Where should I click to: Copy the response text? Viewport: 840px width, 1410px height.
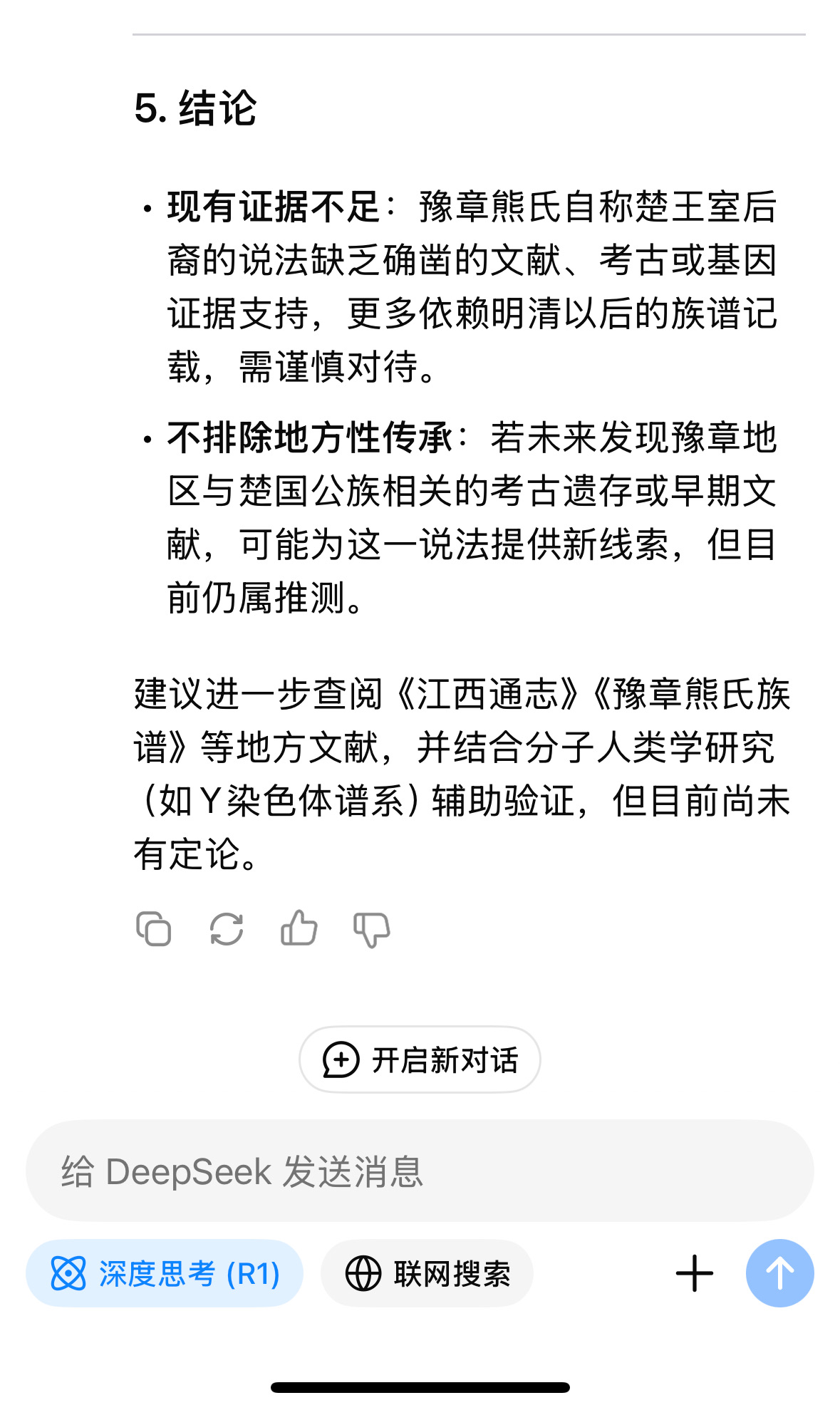click(153, 929)
